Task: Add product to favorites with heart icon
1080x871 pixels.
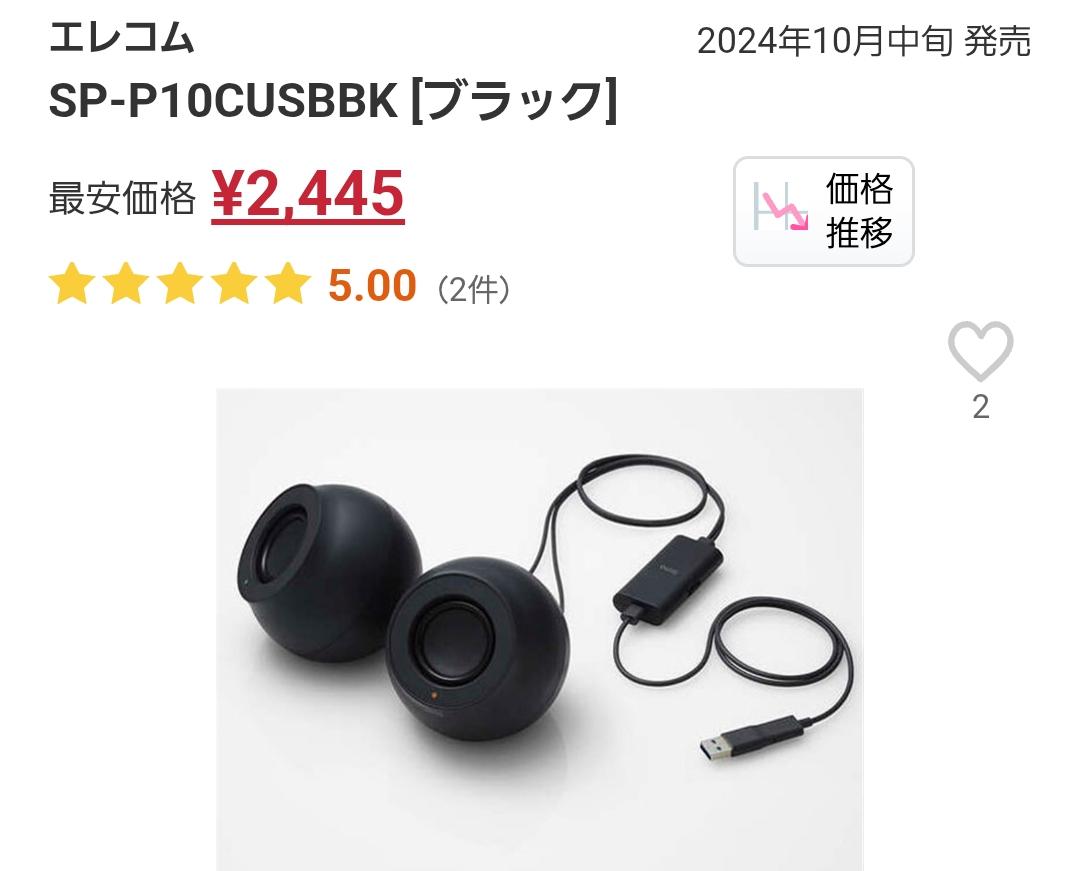Action: tap(980, 352)
